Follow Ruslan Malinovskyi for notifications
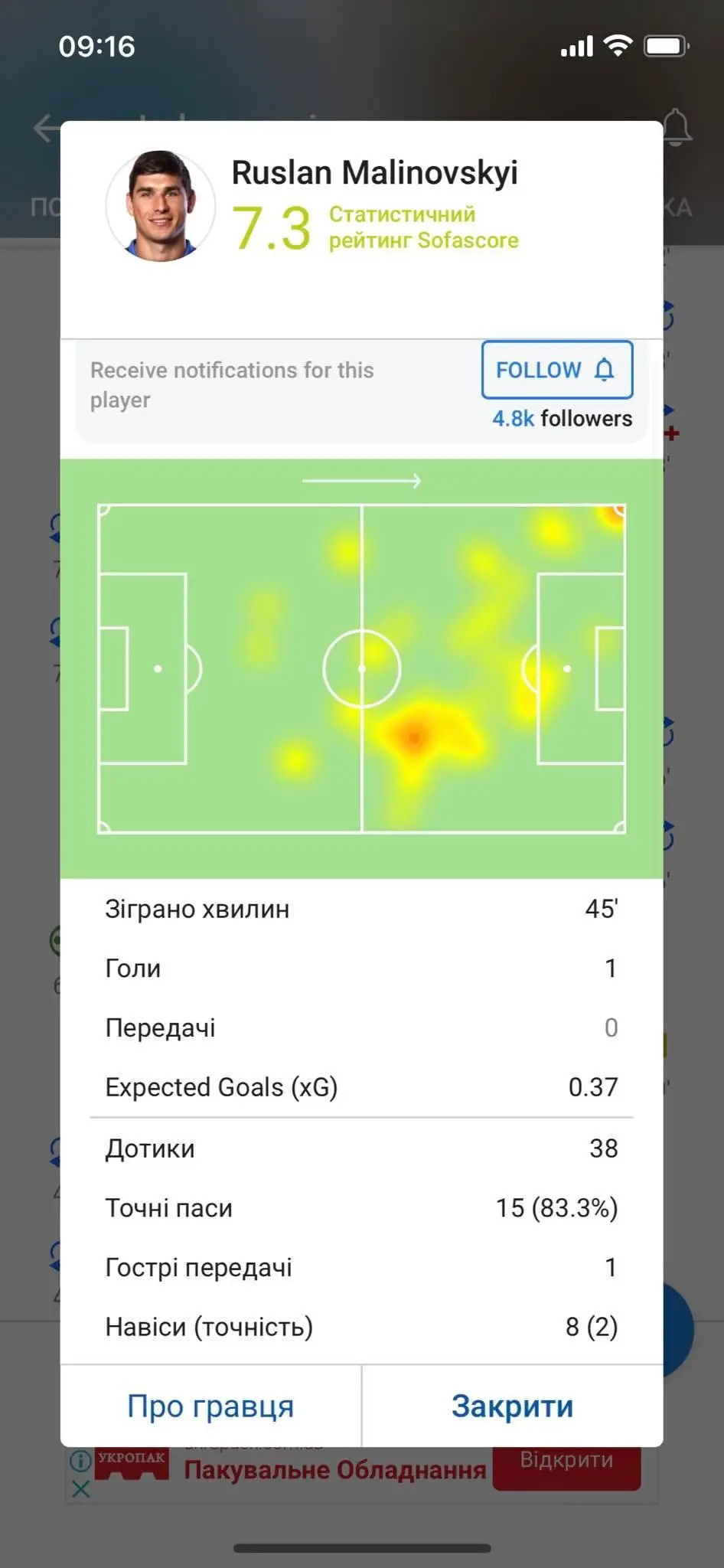724x1568 pixels. [x=557, y=370]
